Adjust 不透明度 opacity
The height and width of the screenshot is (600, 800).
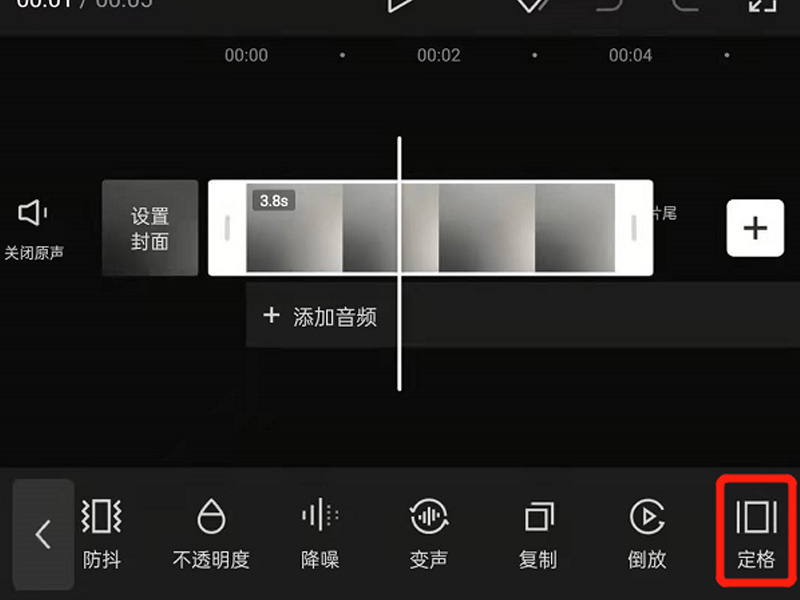click(x=211, y=534)
